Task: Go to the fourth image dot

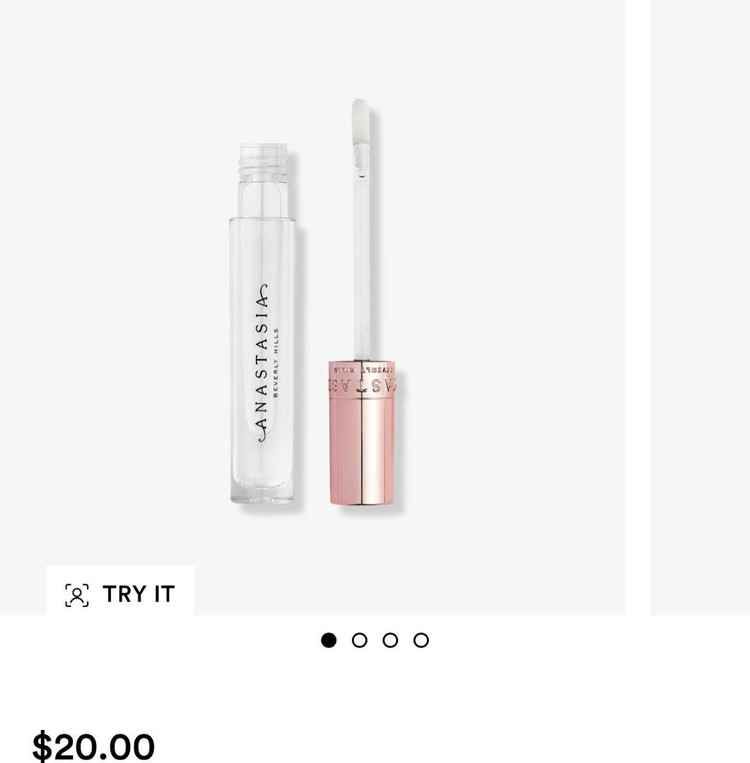Action: click(x=421, y=640)
